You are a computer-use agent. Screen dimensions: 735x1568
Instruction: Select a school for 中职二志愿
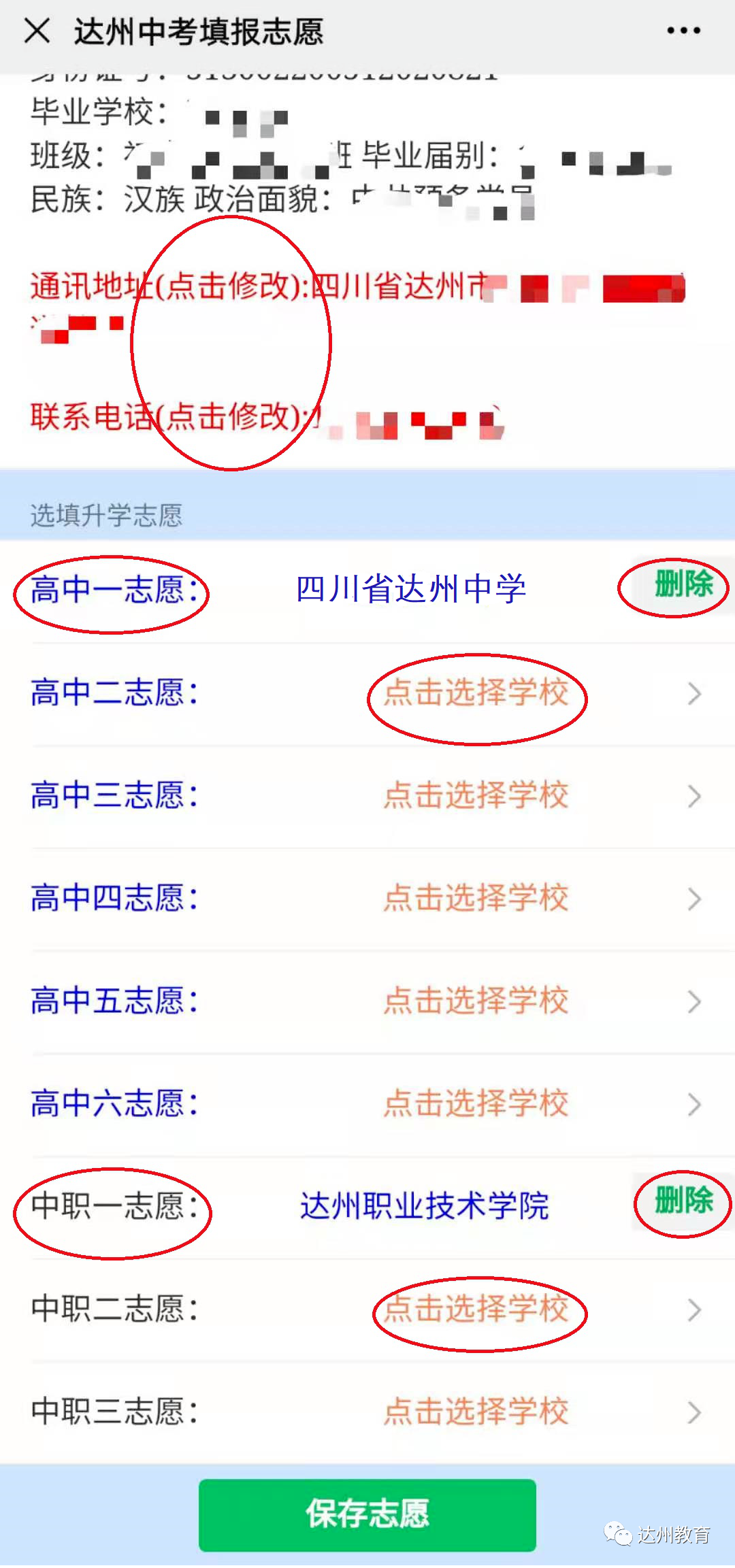367,1310
